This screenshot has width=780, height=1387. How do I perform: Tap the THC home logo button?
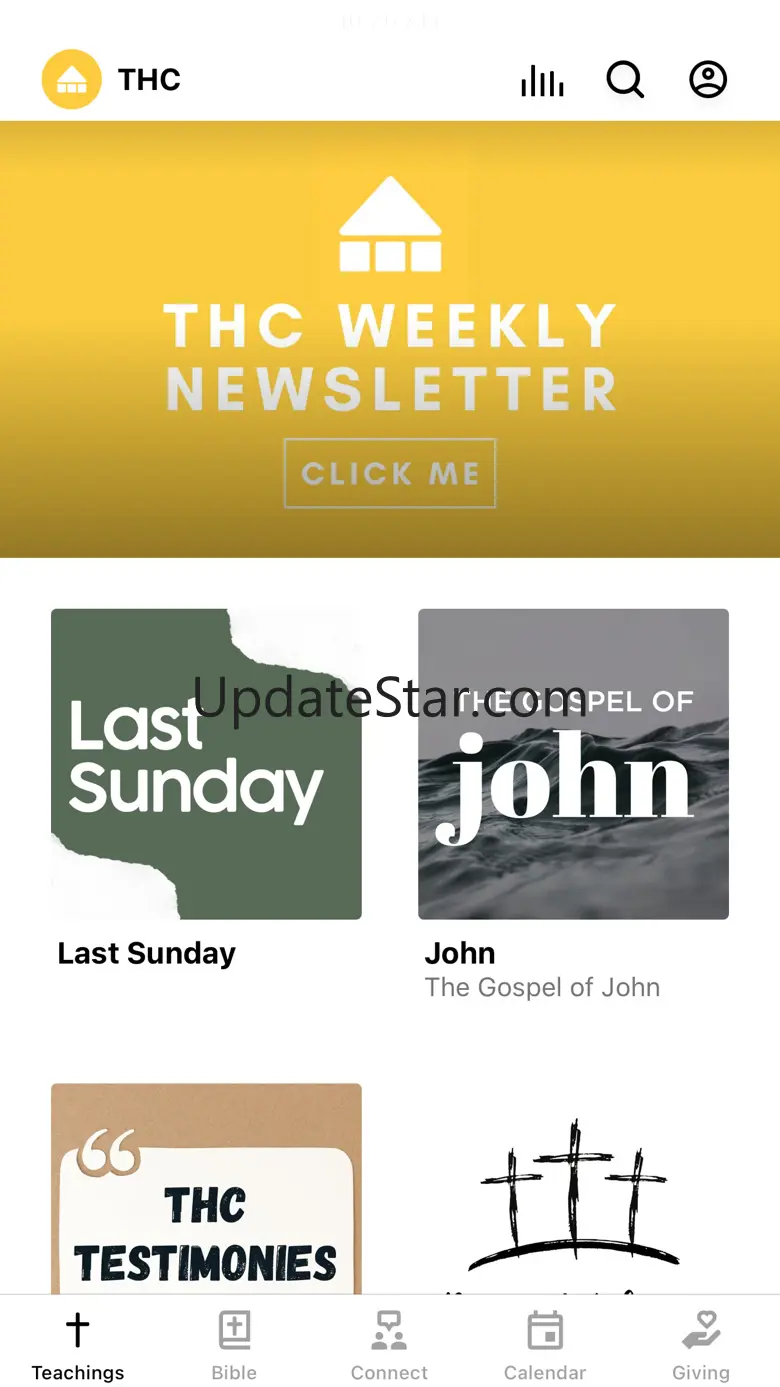(x=71, y=79)
